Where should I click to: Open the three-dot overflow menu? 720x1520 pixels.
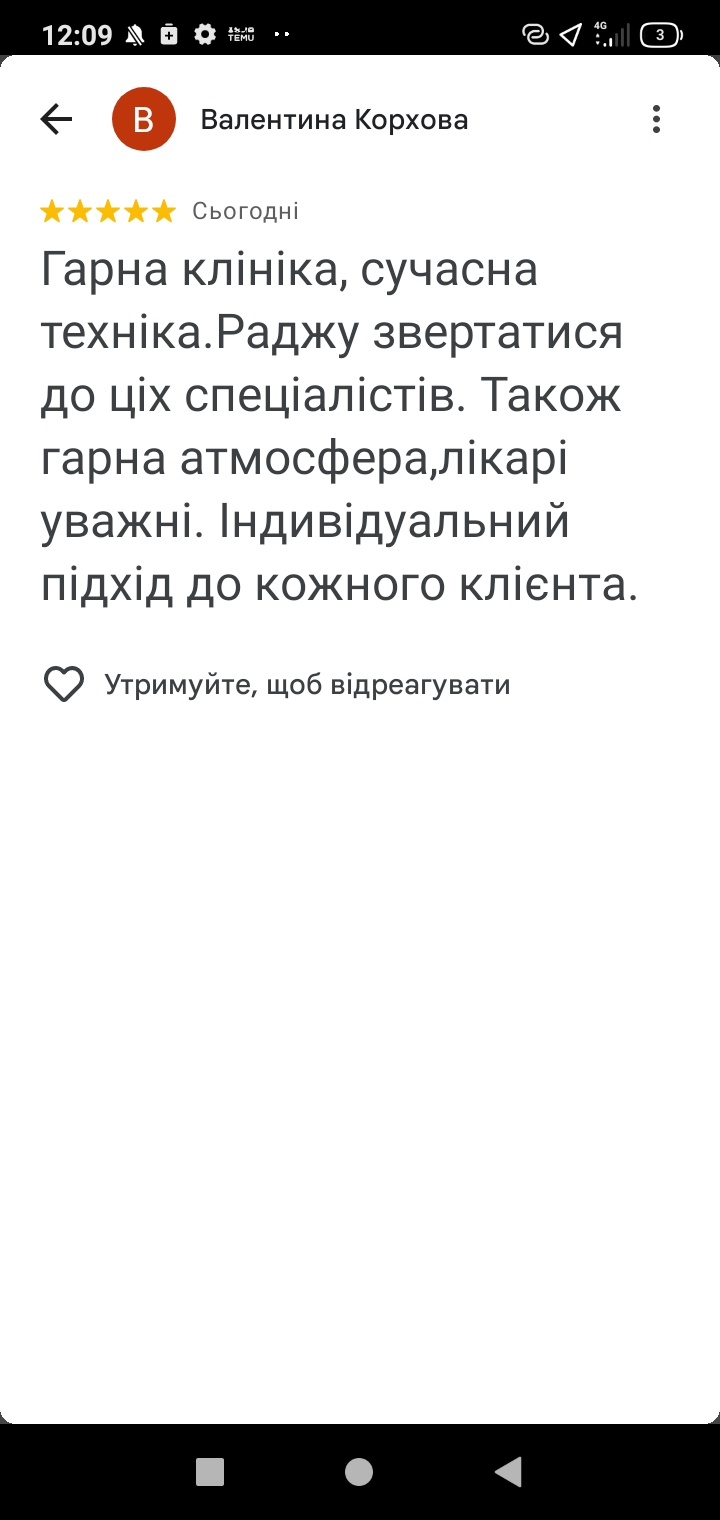[656, 119]
